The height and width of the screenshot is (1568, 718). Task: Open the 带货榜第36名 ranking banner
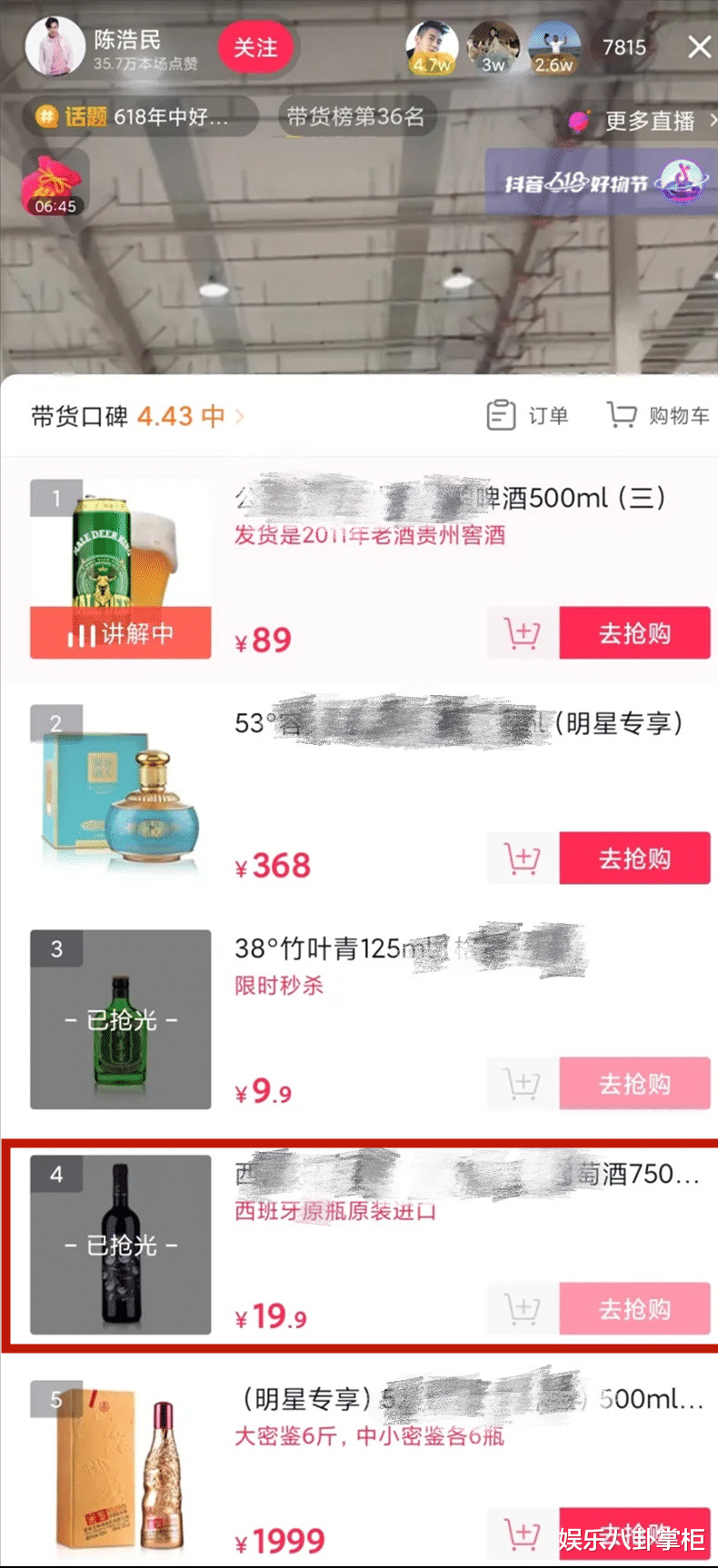354,116
